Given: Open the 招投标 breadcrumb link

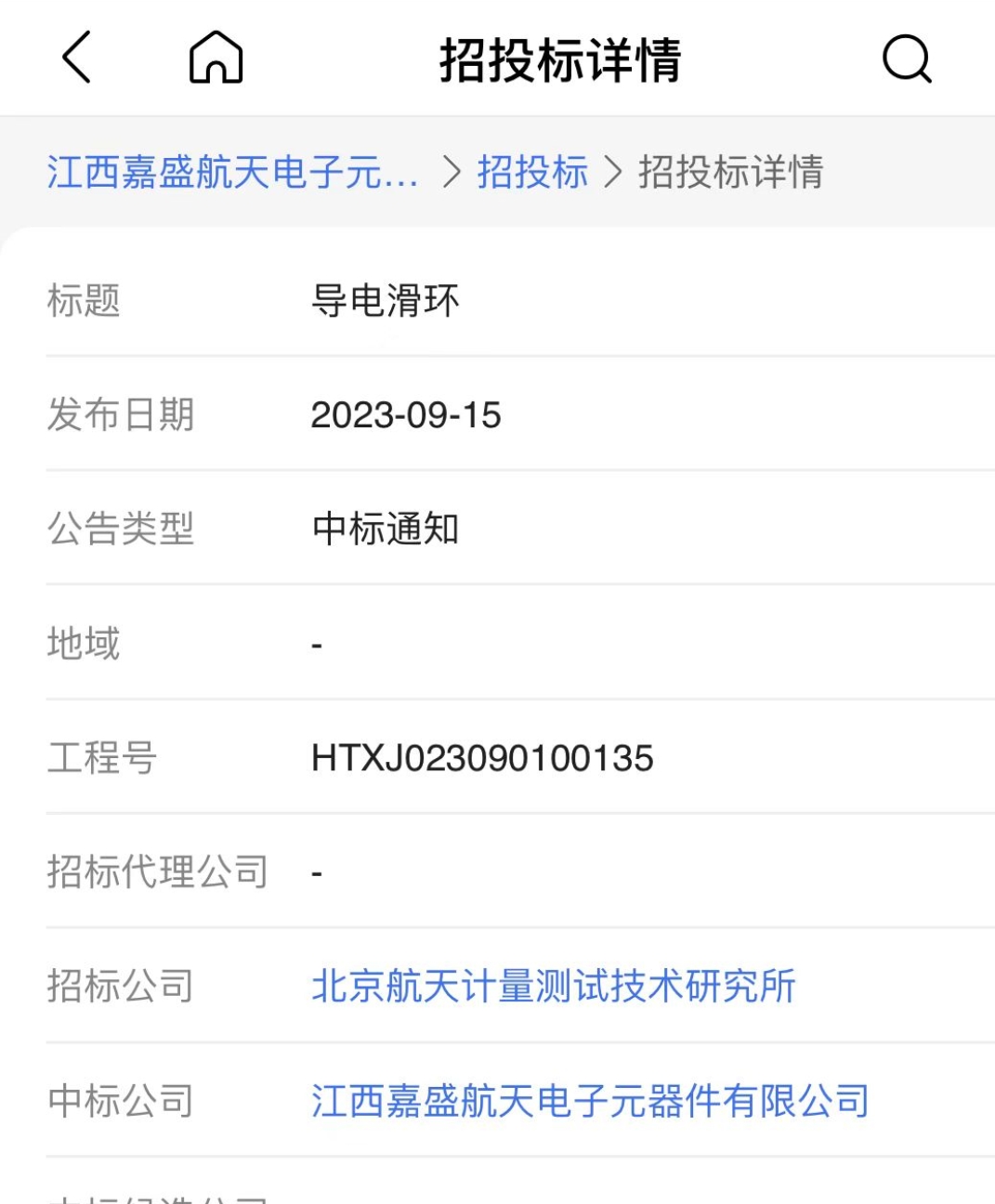Looking at the screenshot, I should [x=532, y=173].
